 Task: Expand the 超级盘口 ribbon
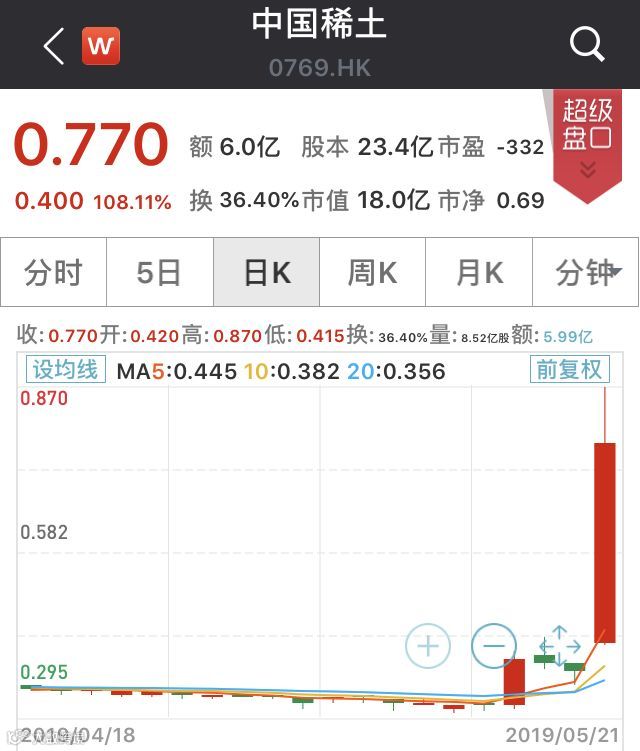pyautogui.click(x=587, y=142)
